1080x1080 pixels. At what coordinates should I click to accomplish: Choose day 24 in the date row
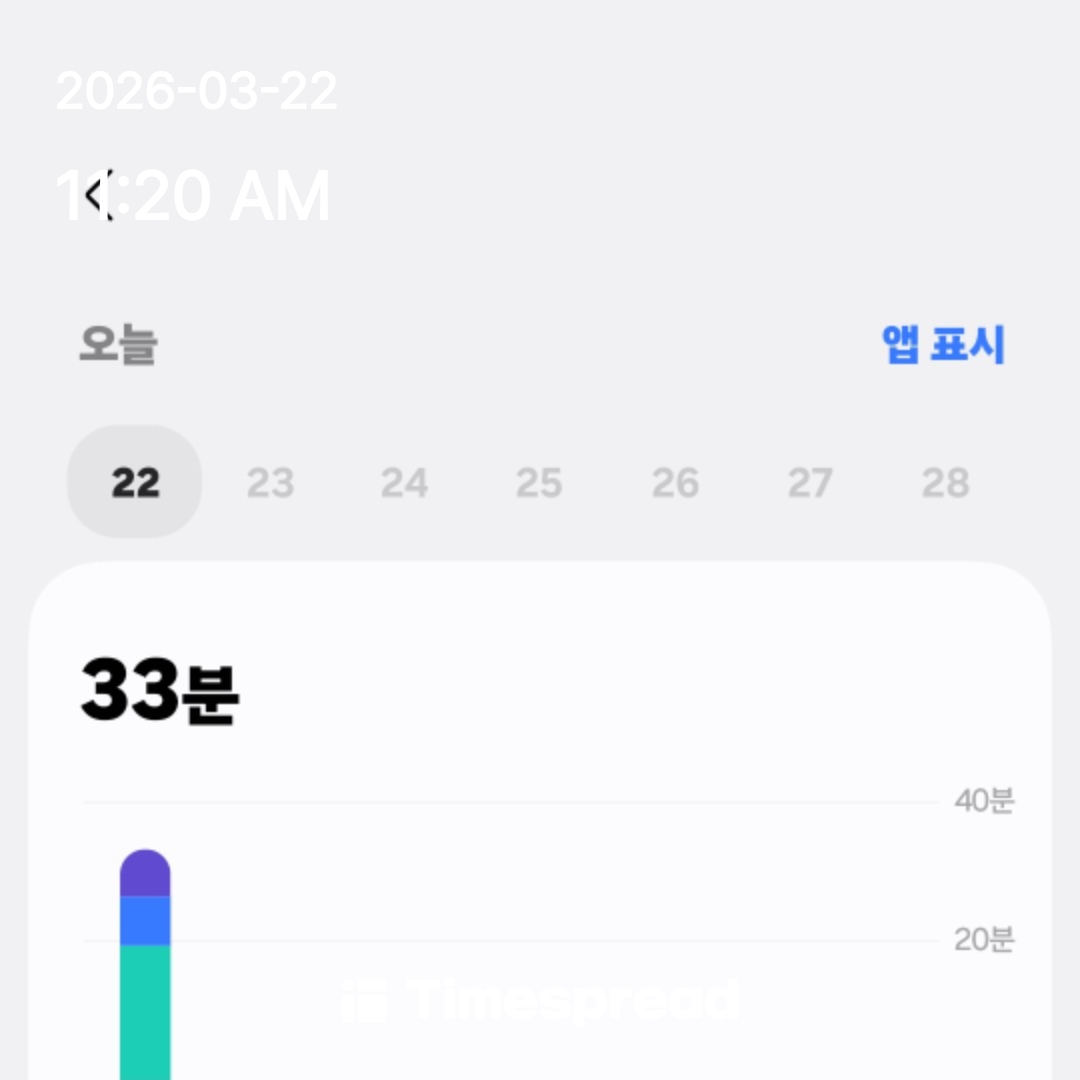(x=404, y=484)
